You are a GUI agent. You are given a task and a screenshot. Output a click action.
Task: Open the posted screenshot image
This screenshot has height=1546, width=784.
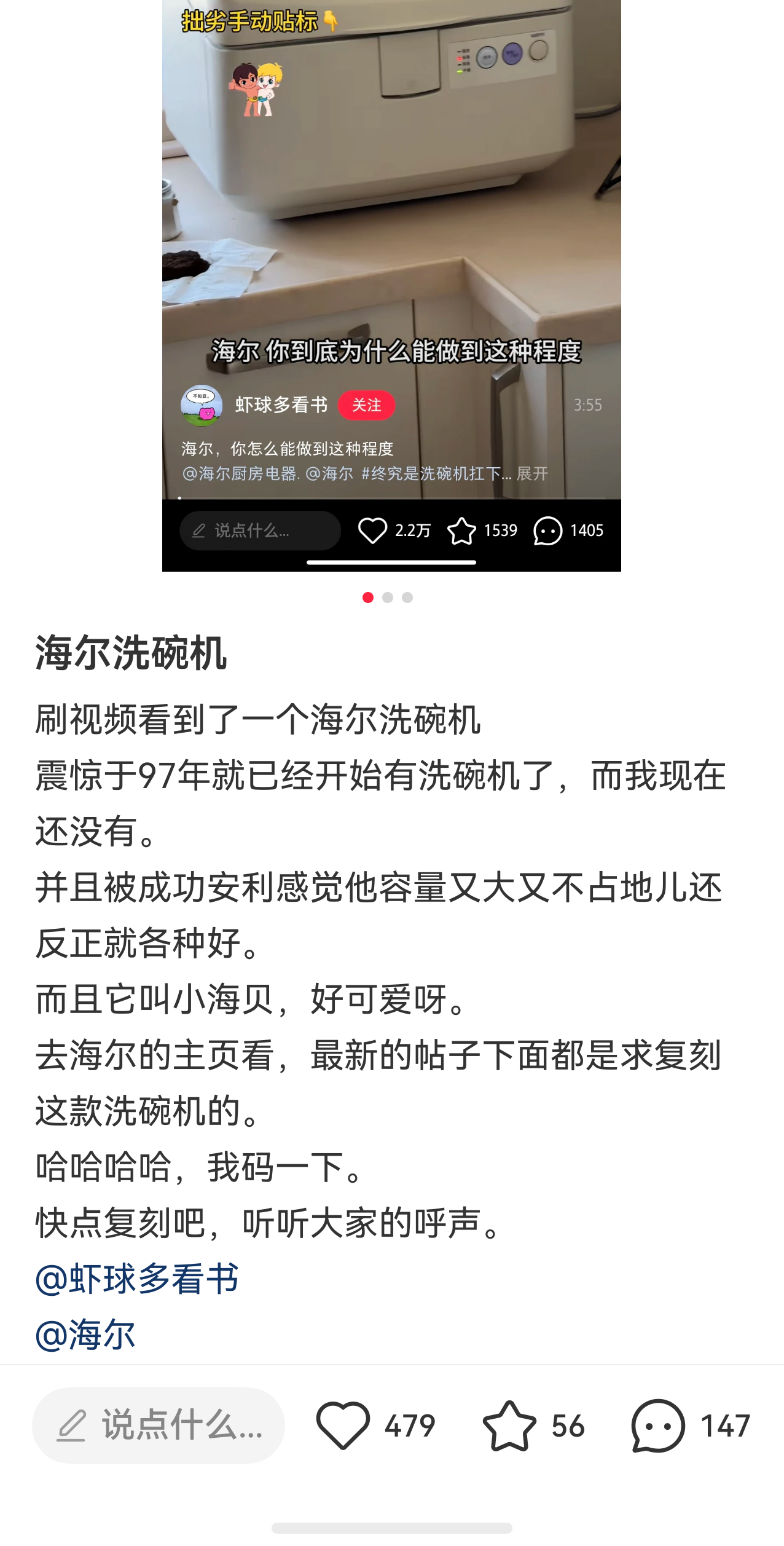click(391, 286)
